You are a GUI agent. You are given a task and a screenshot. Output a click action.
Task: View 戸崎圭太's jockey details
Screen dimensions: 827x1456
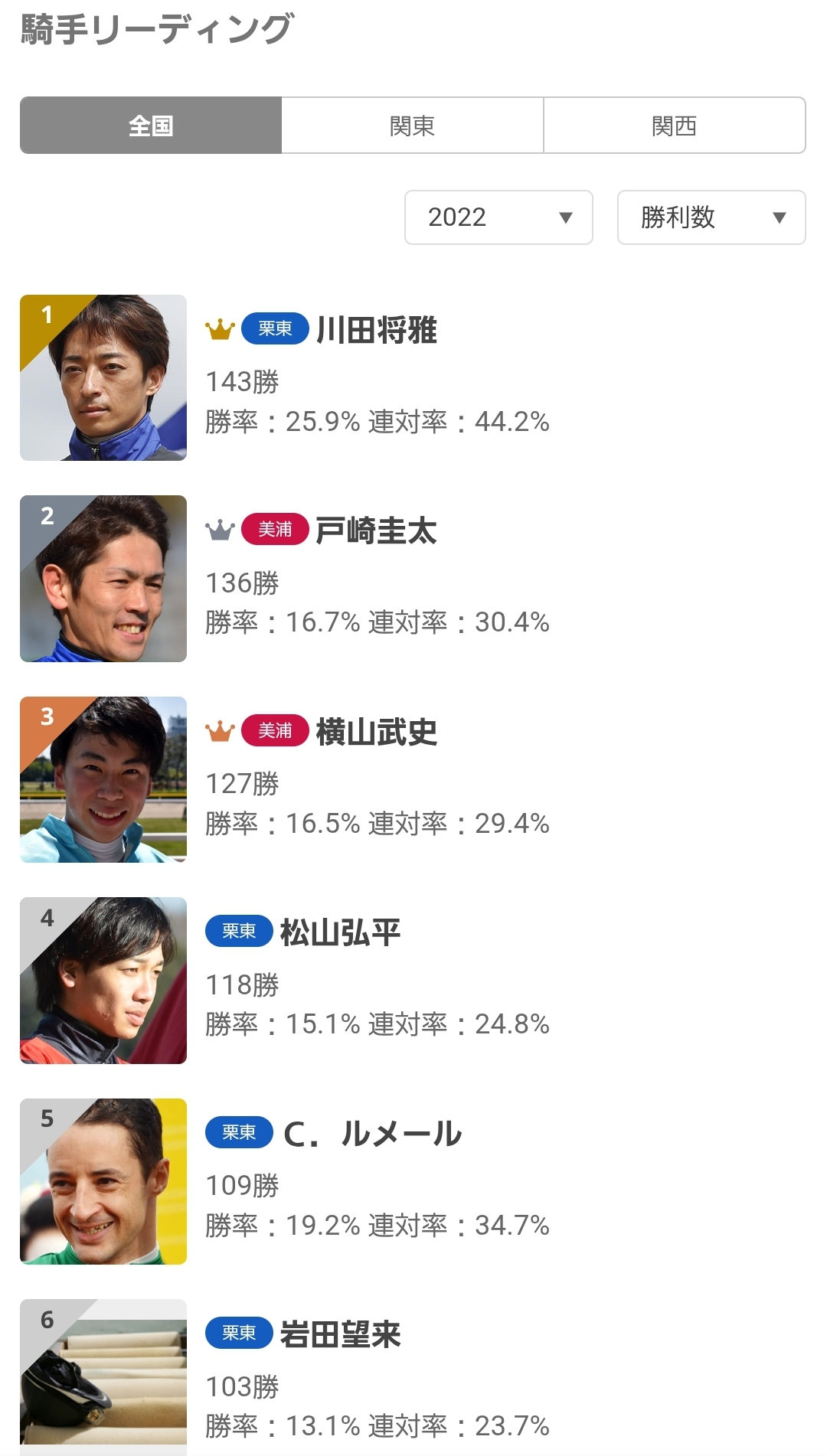[x=375, y=530]
